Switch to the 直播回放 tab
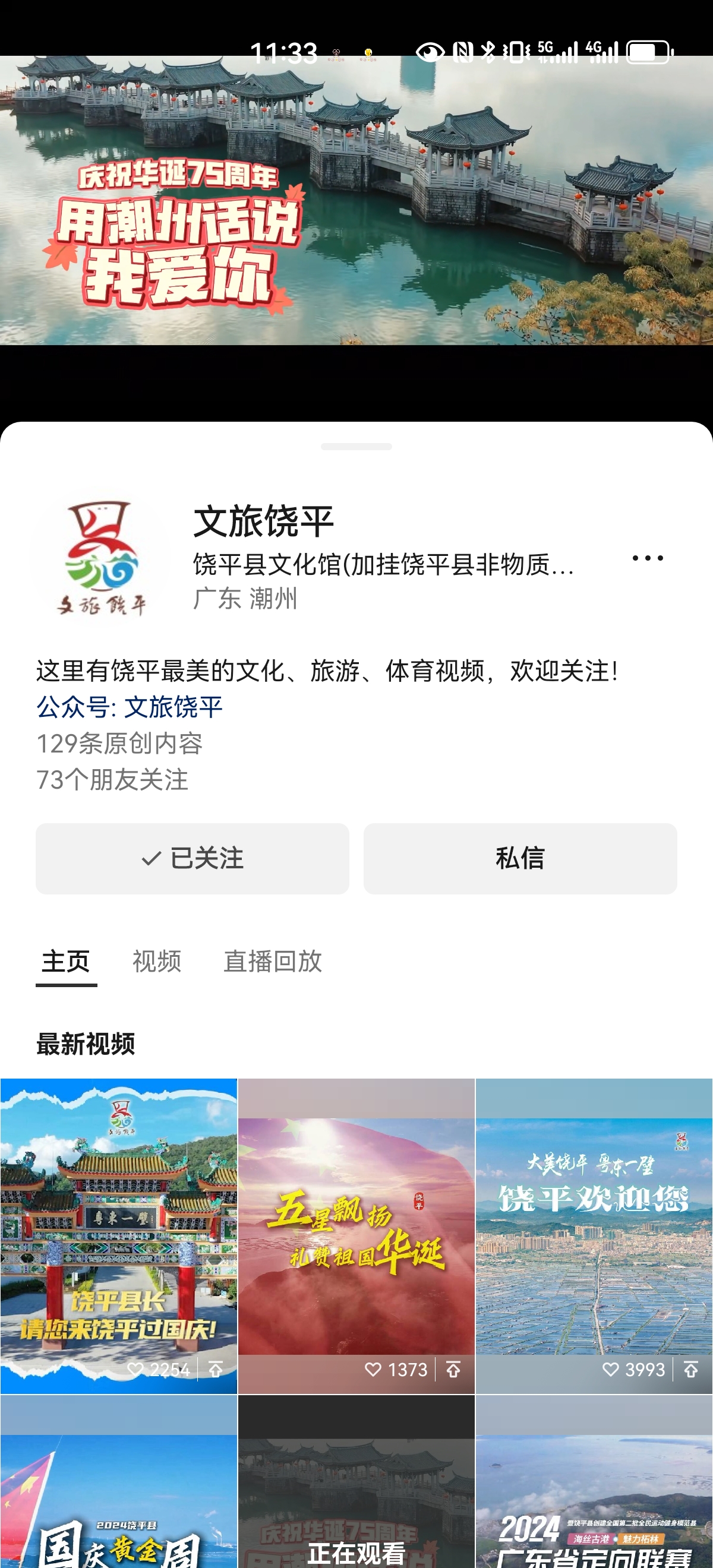 [x=272, y=961]
